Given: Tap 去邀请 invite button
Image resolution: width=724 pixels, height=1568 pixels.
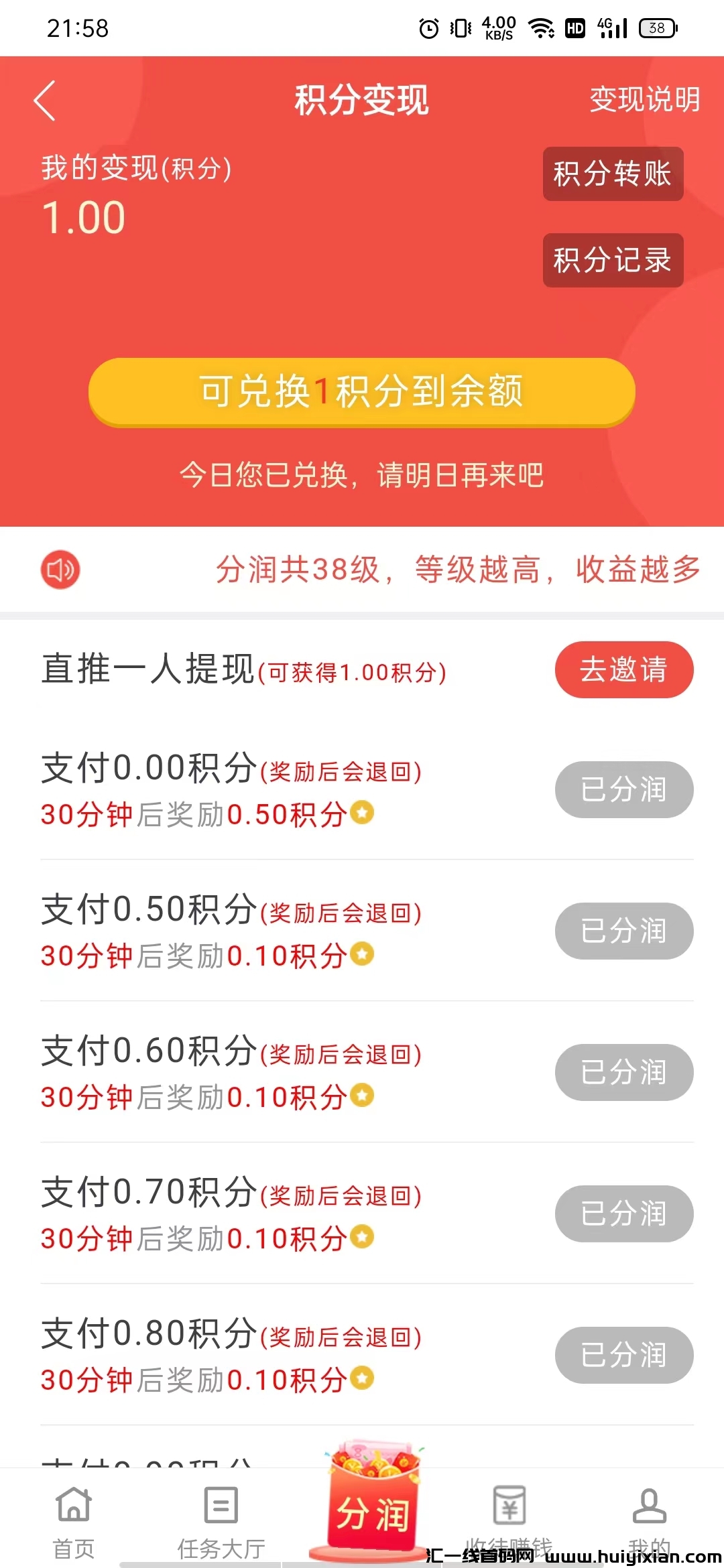Looking at the screenshot, I should [623, 669].
